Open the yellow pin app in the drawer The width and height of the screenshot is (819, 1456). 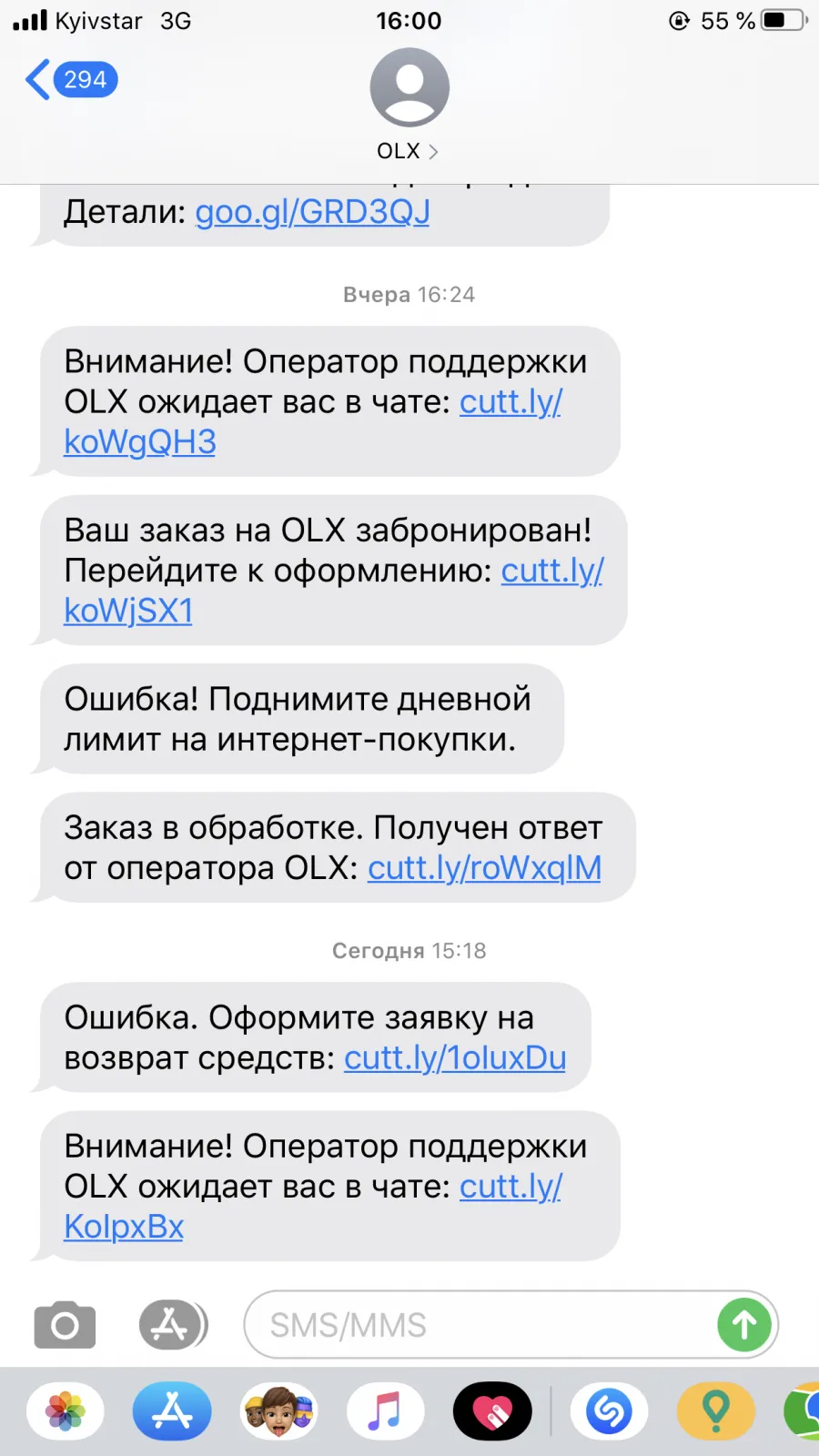click(x=716, y=1411)
